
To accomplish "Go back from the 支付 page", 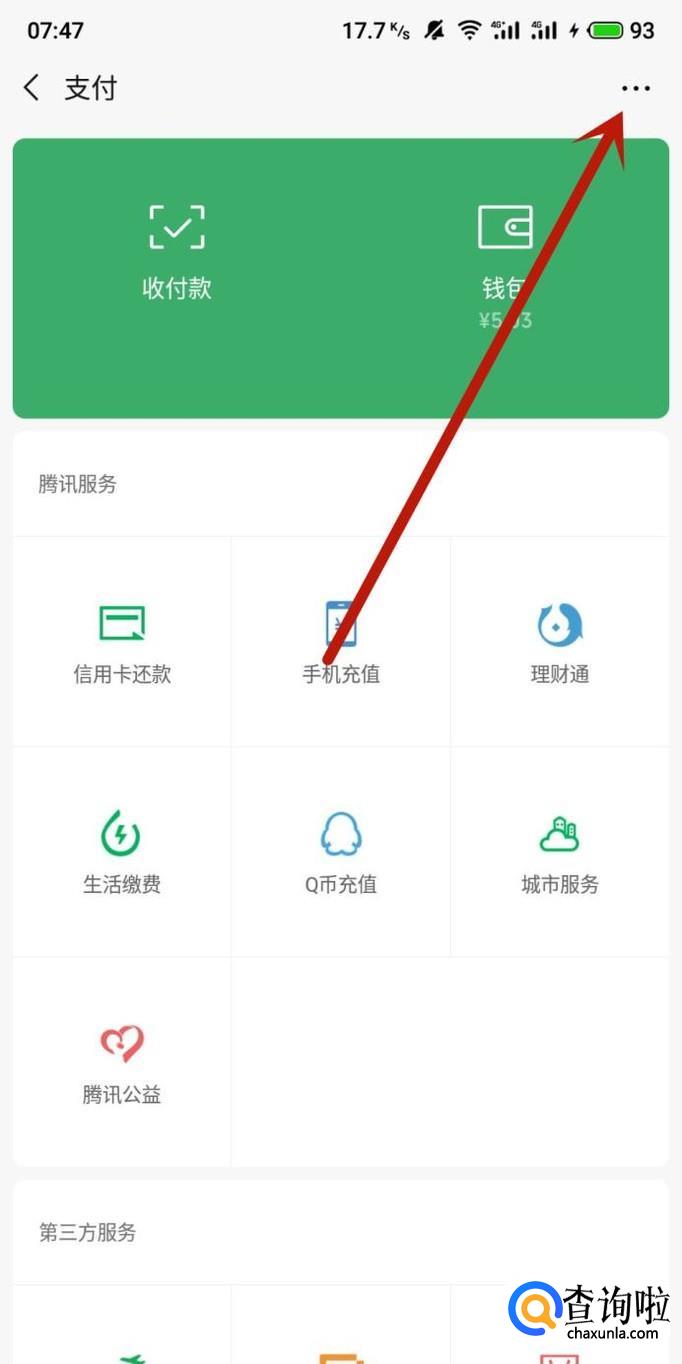I will point(32,88).
